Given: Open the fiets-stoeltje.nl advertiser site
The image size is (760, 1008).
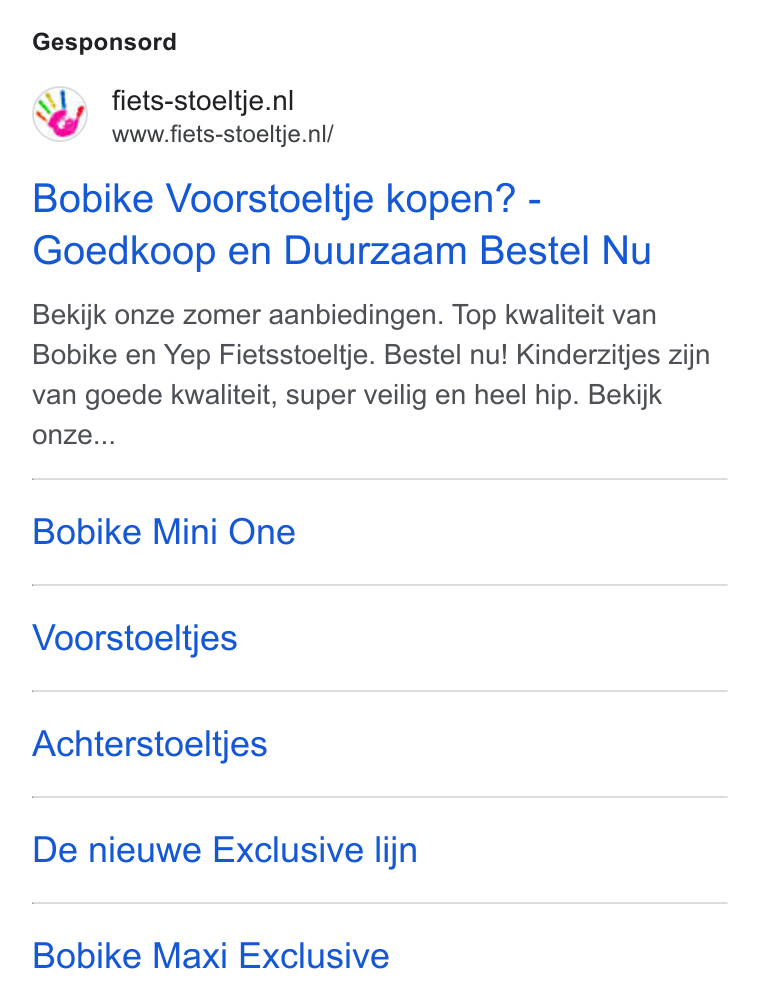Looking at the screenshot, I should pos(203,101).
